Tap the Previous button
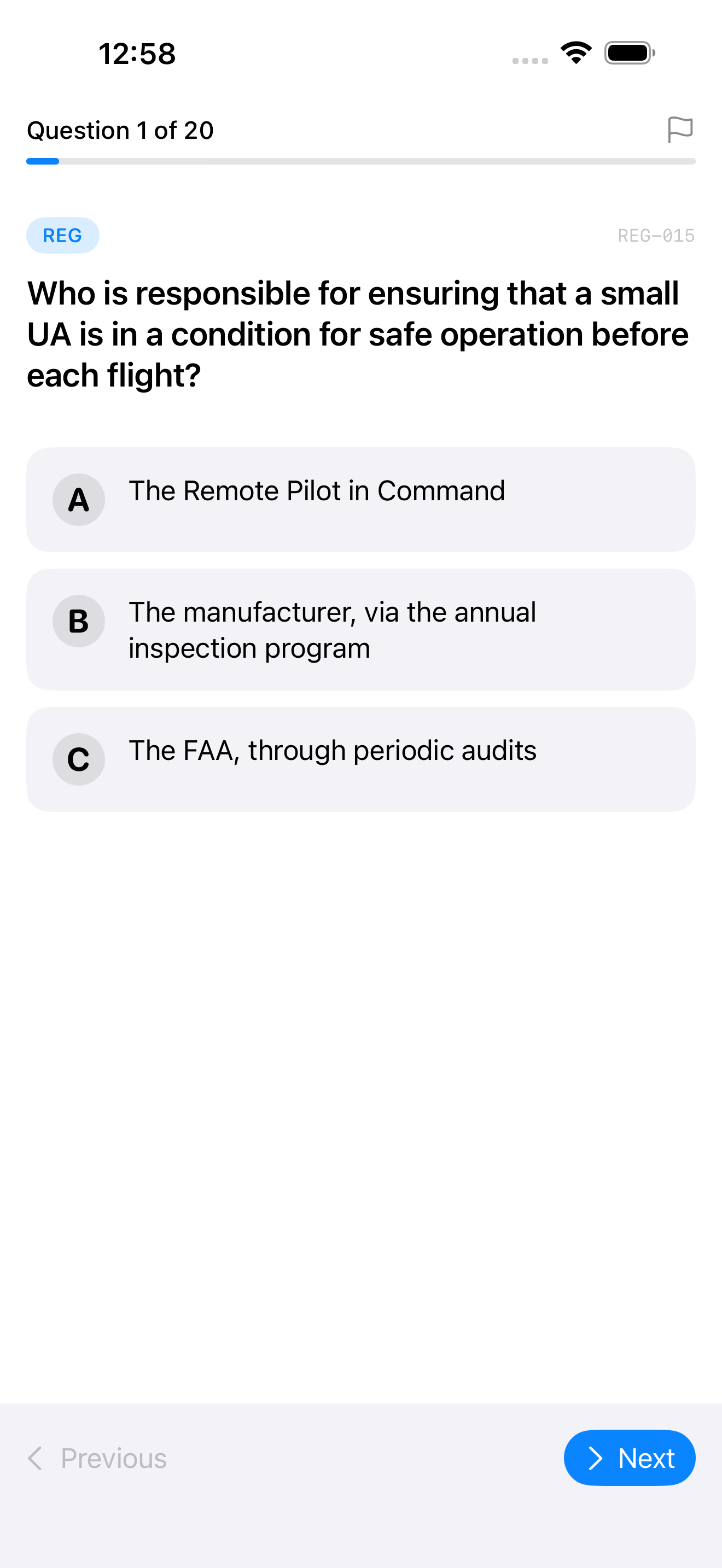This screenshot has height=1568, width=722. point(97,1459)
